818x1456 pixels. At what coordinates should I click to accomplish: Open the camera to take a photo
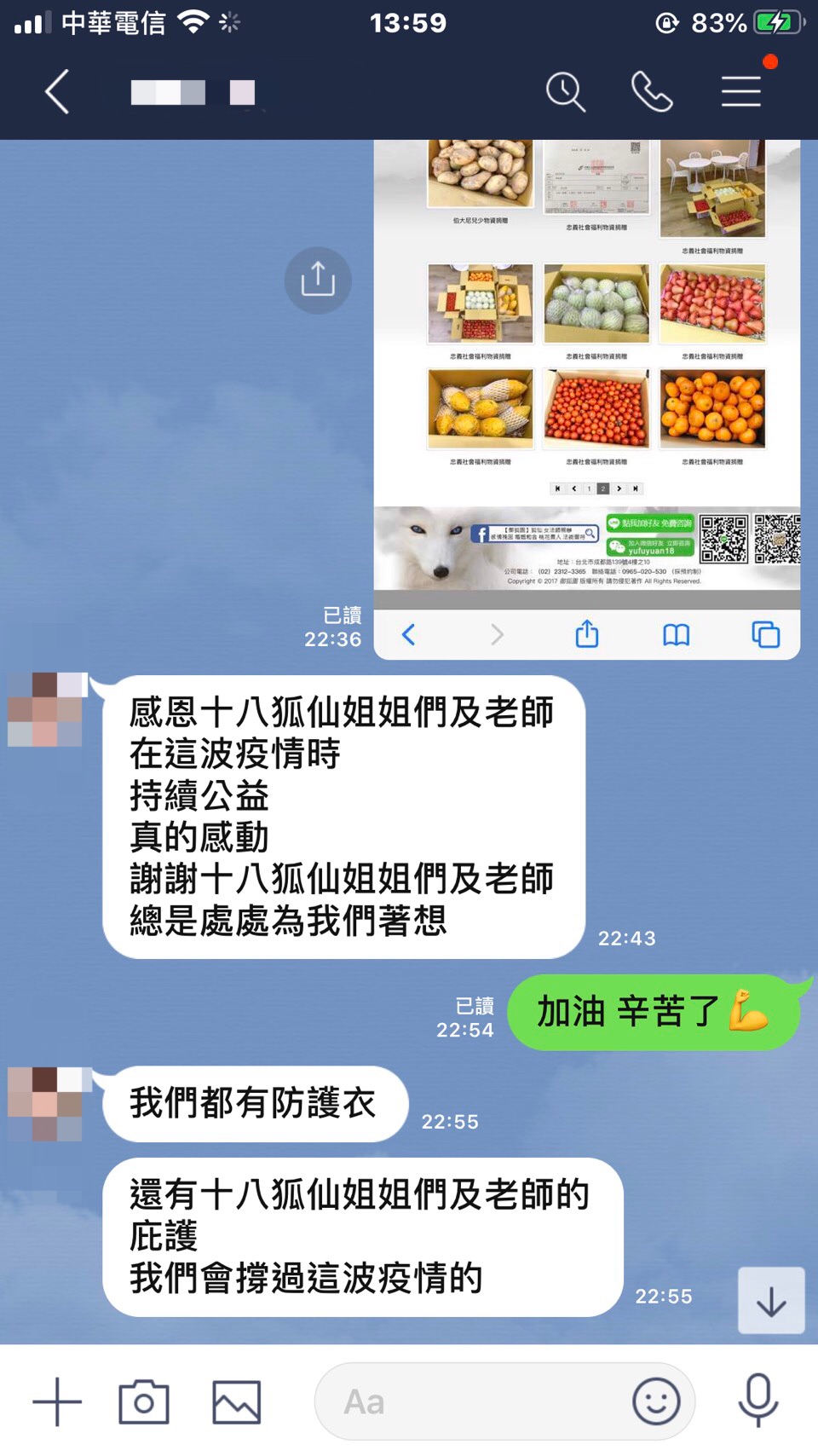[143, 1402]
